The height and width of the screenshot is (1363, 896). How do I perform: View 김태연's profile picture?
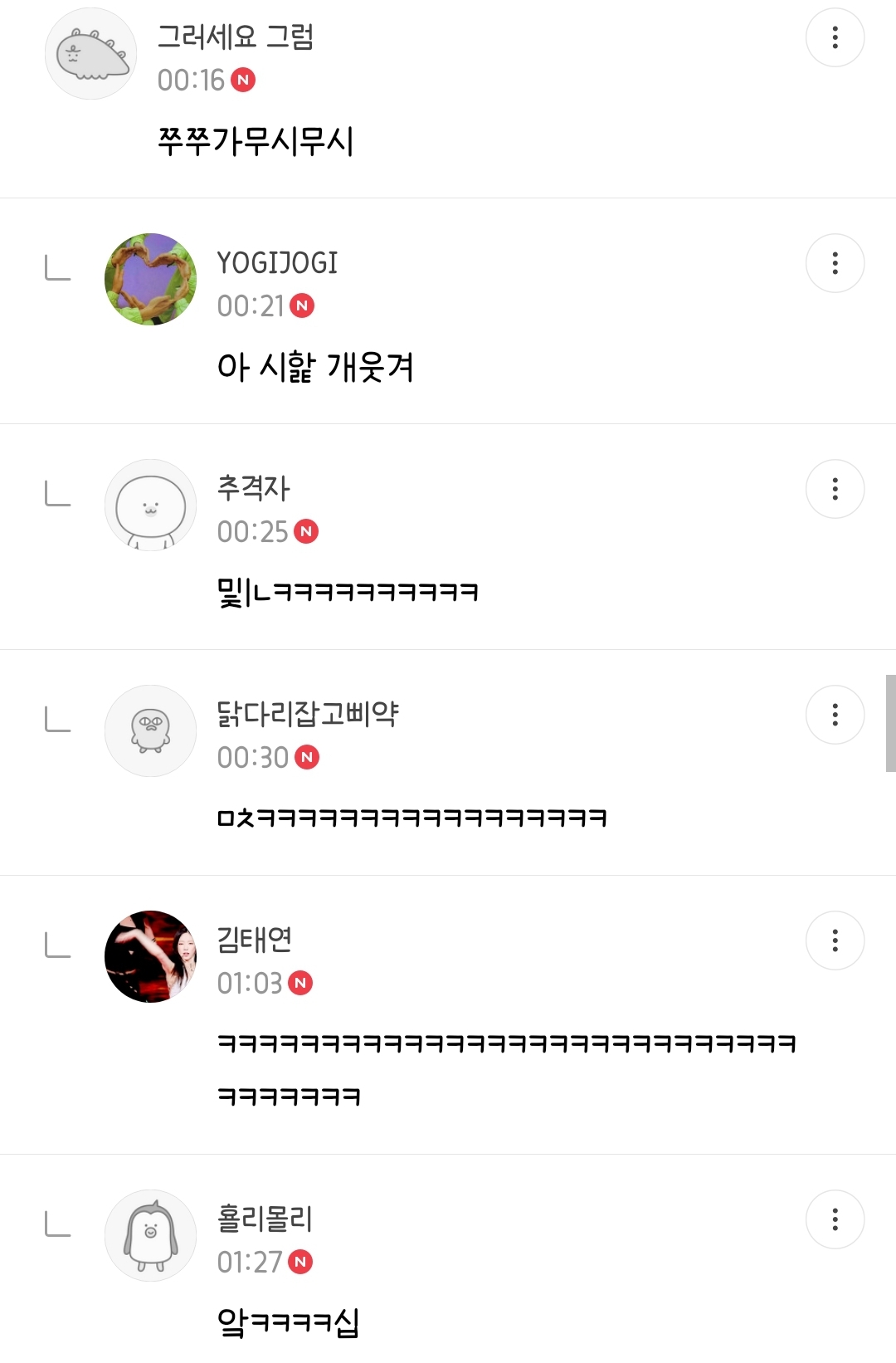(x=150, y=957)
